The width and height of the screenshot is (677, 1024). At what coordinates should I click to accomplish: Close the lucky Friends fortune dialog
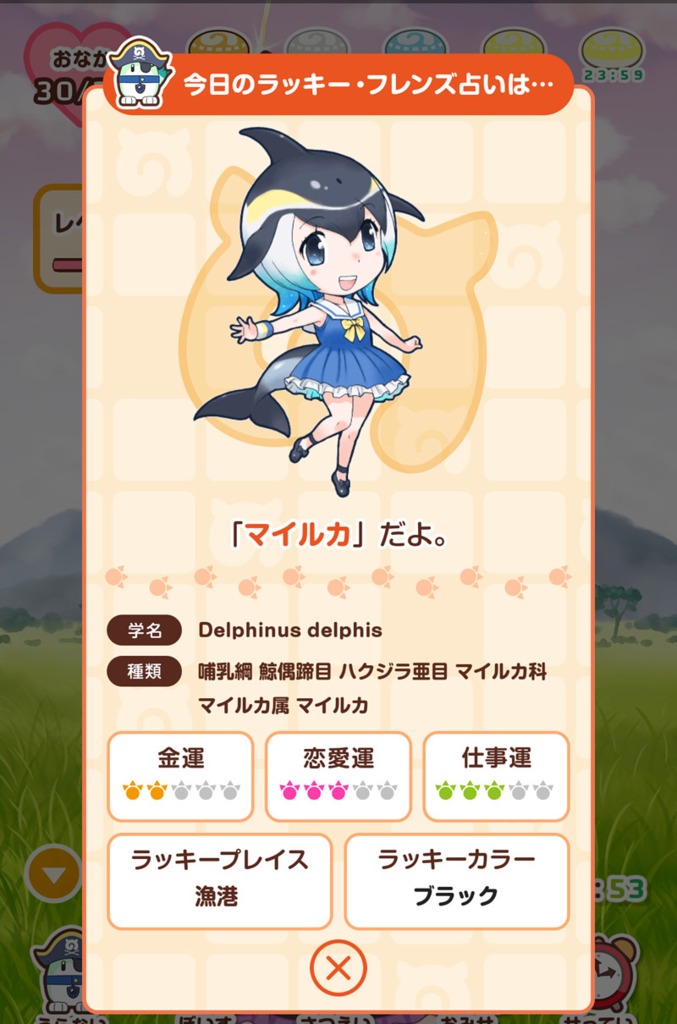point(338,968)
